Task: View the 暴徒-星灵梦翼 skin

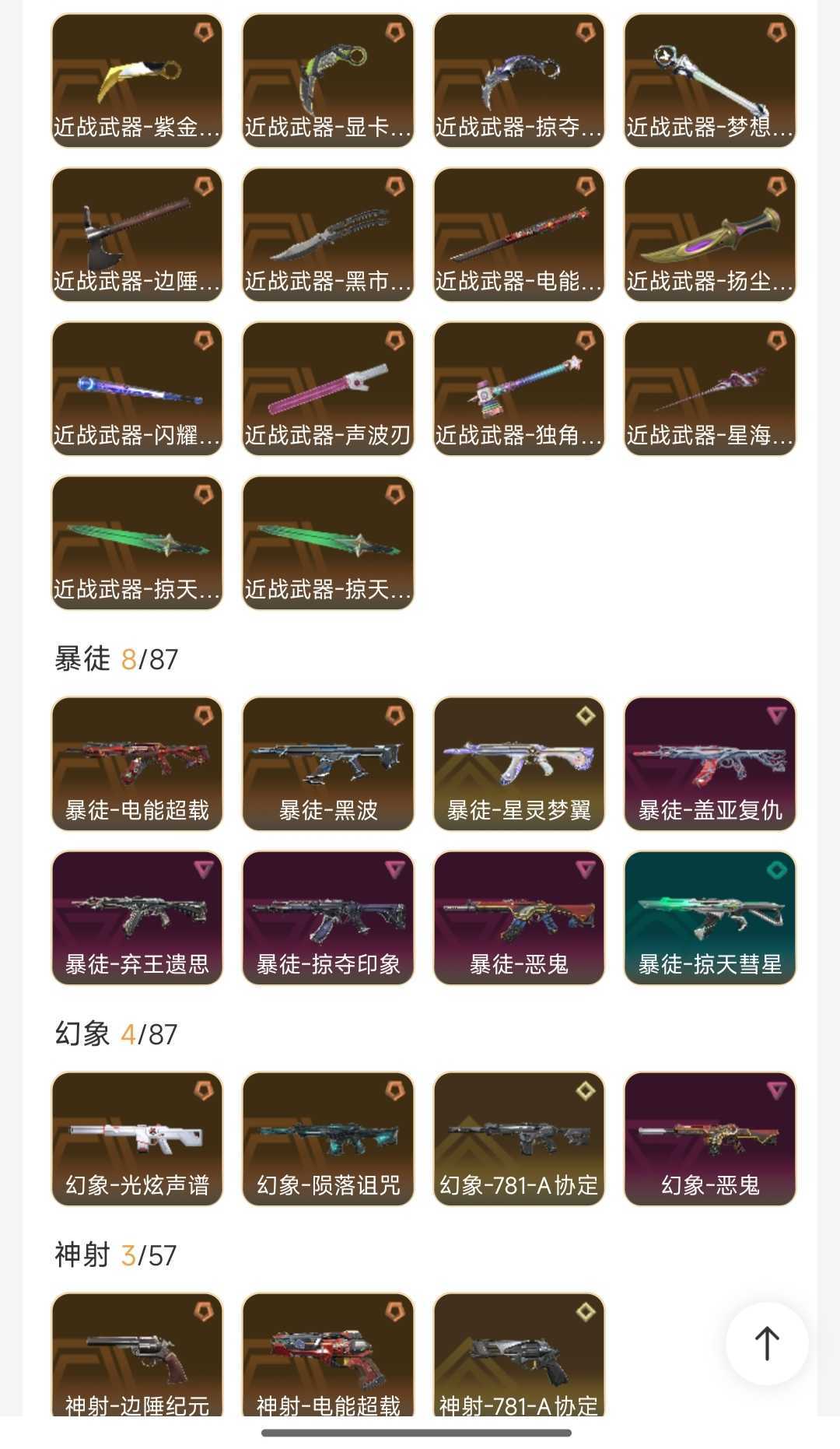Action: 519,763
